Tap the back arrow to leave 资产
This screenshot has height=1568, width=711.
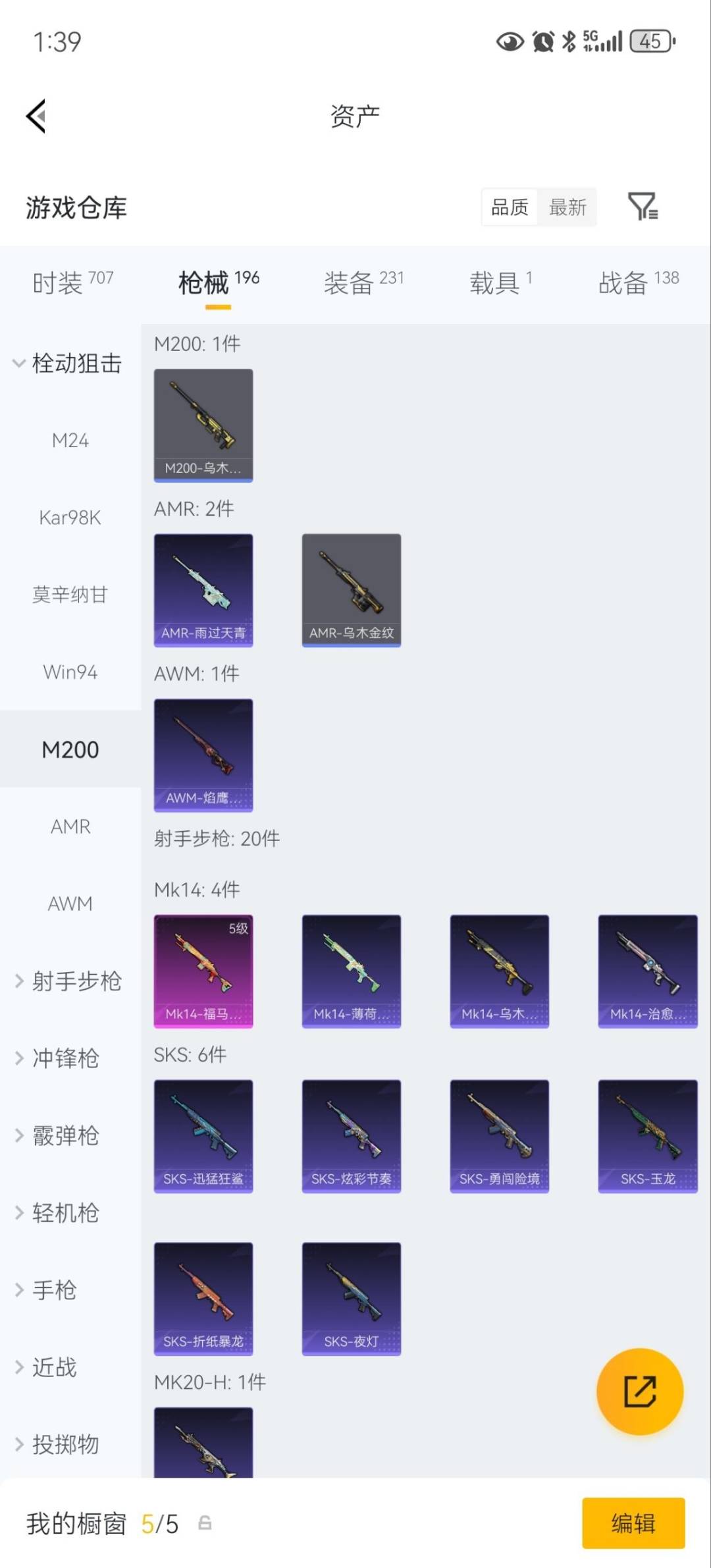[x=36, y=116]
